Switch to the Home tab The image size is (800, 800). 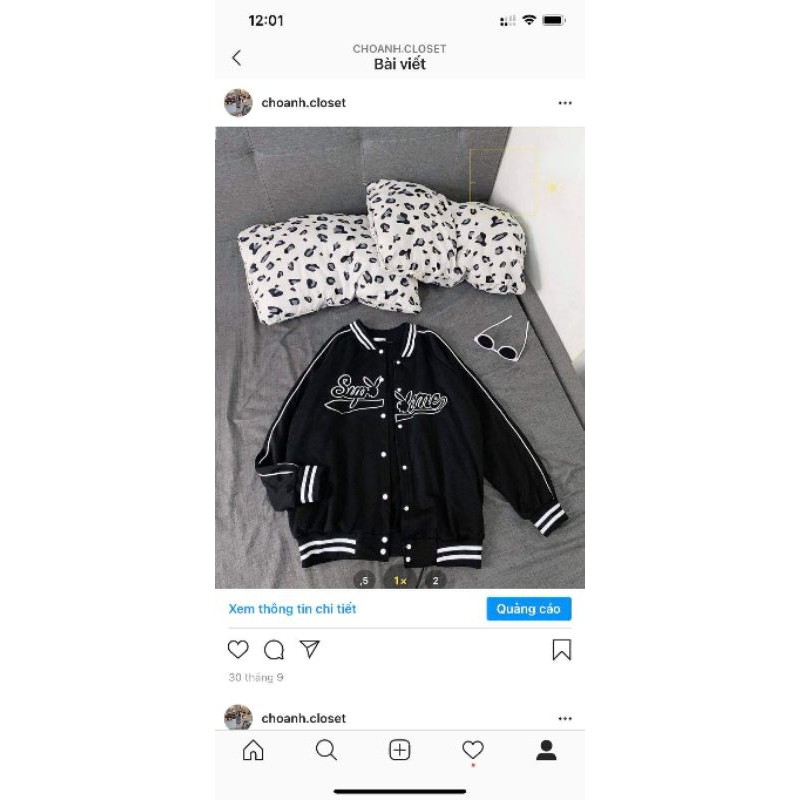pos(254,751)
